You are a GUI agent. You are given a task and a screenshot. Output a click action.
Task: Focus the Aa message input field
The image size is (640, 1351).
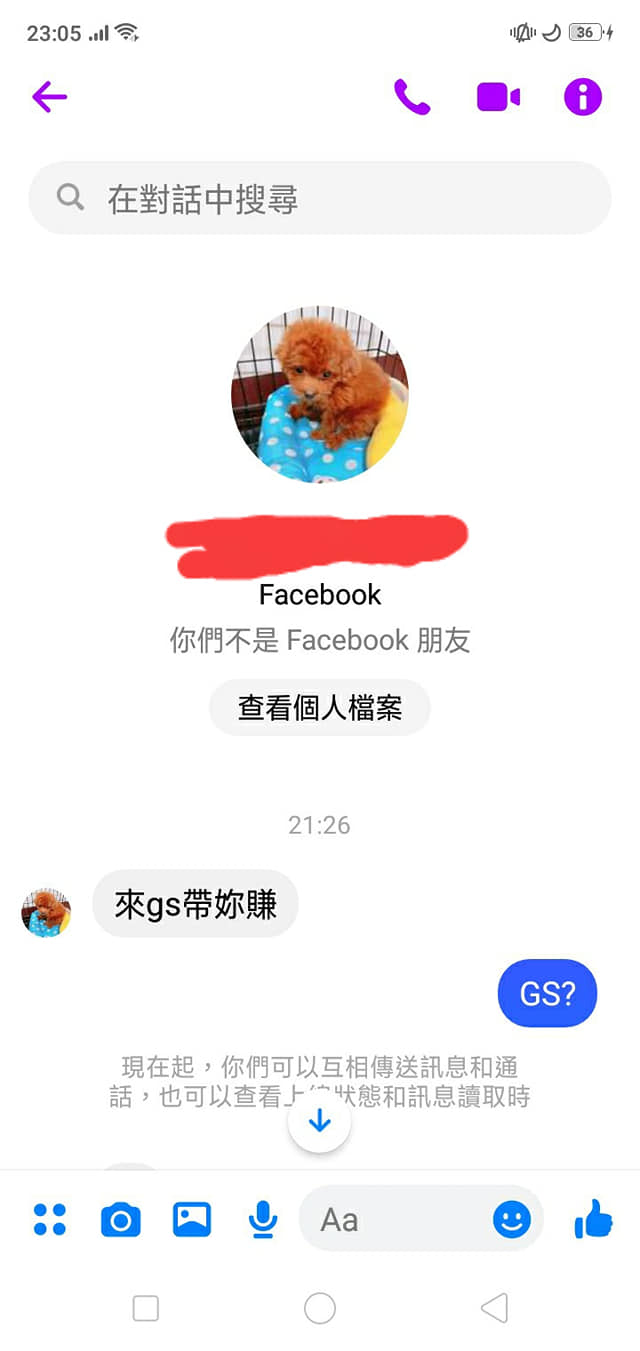[x=400, y=1219]
